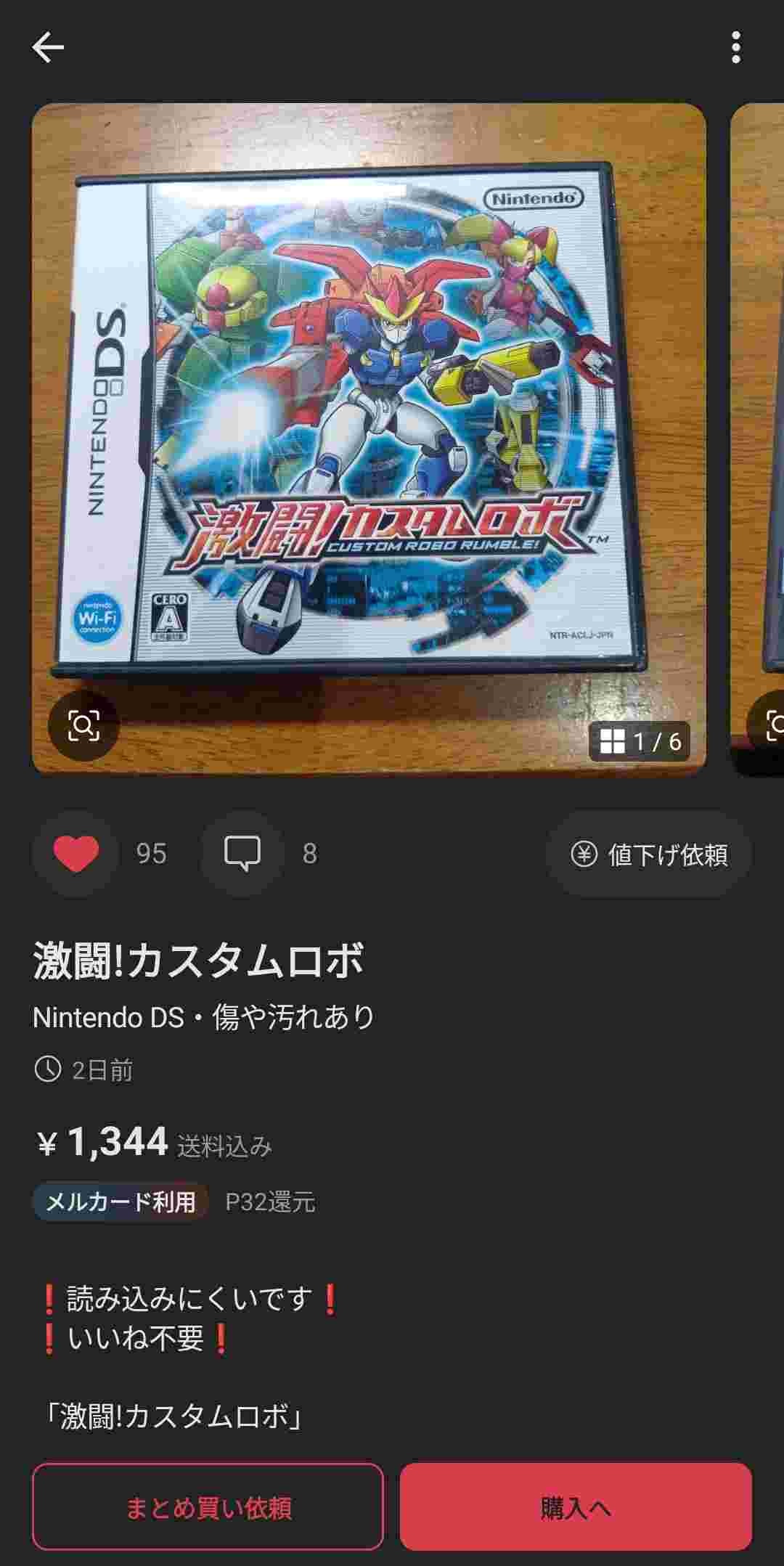Proceed to purchase with 購入へ
784x1566 pixels.
[x=576, y=1508]
